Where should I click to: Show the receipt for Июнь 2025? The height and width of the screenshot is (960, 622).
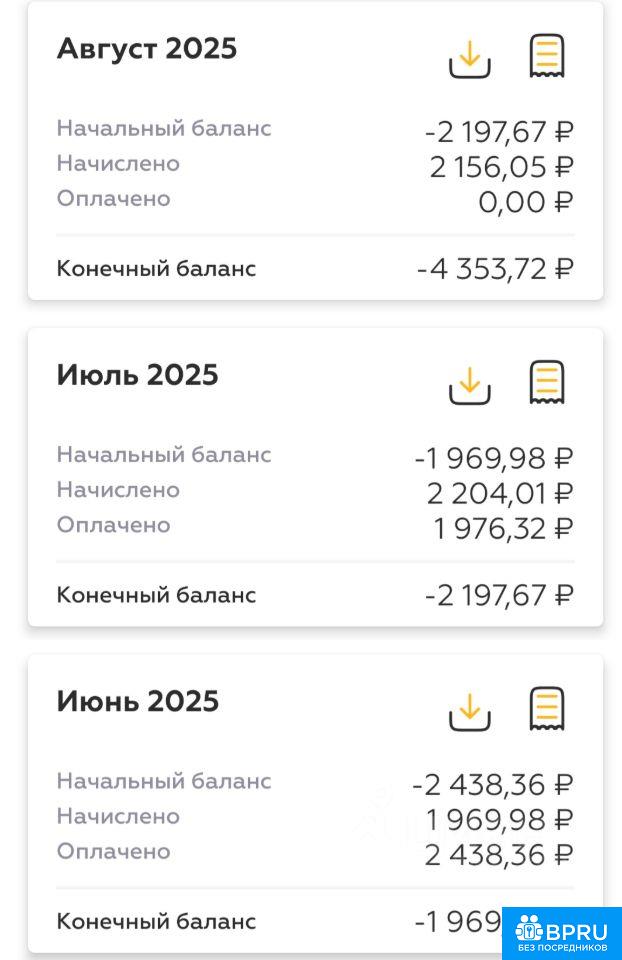547,709
